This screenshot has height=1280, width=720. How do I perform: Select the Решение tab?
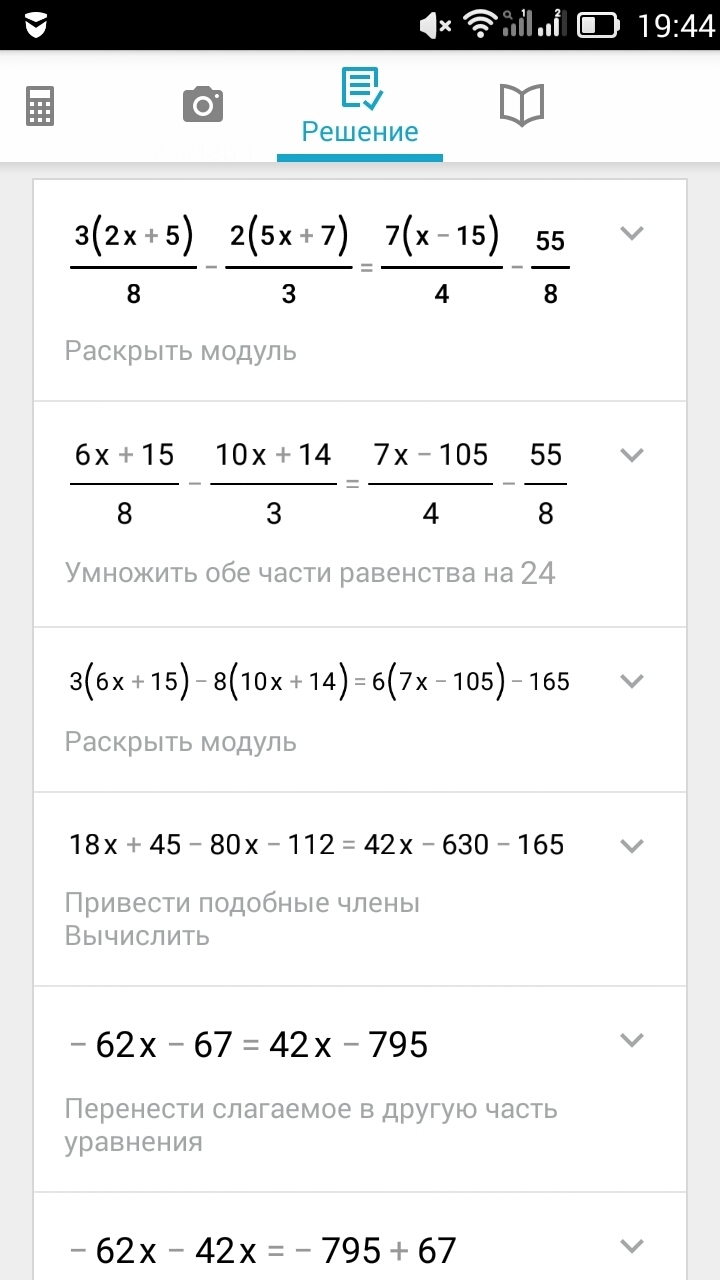pos(360,106)
